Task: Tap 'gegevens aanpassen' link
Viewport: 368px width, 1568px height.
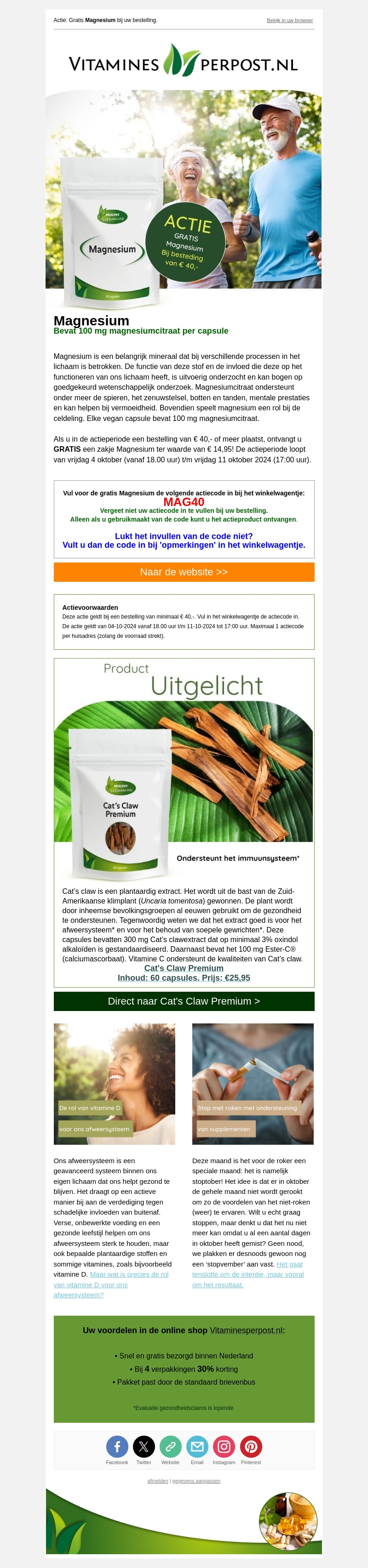Action: click(195, 1480)
